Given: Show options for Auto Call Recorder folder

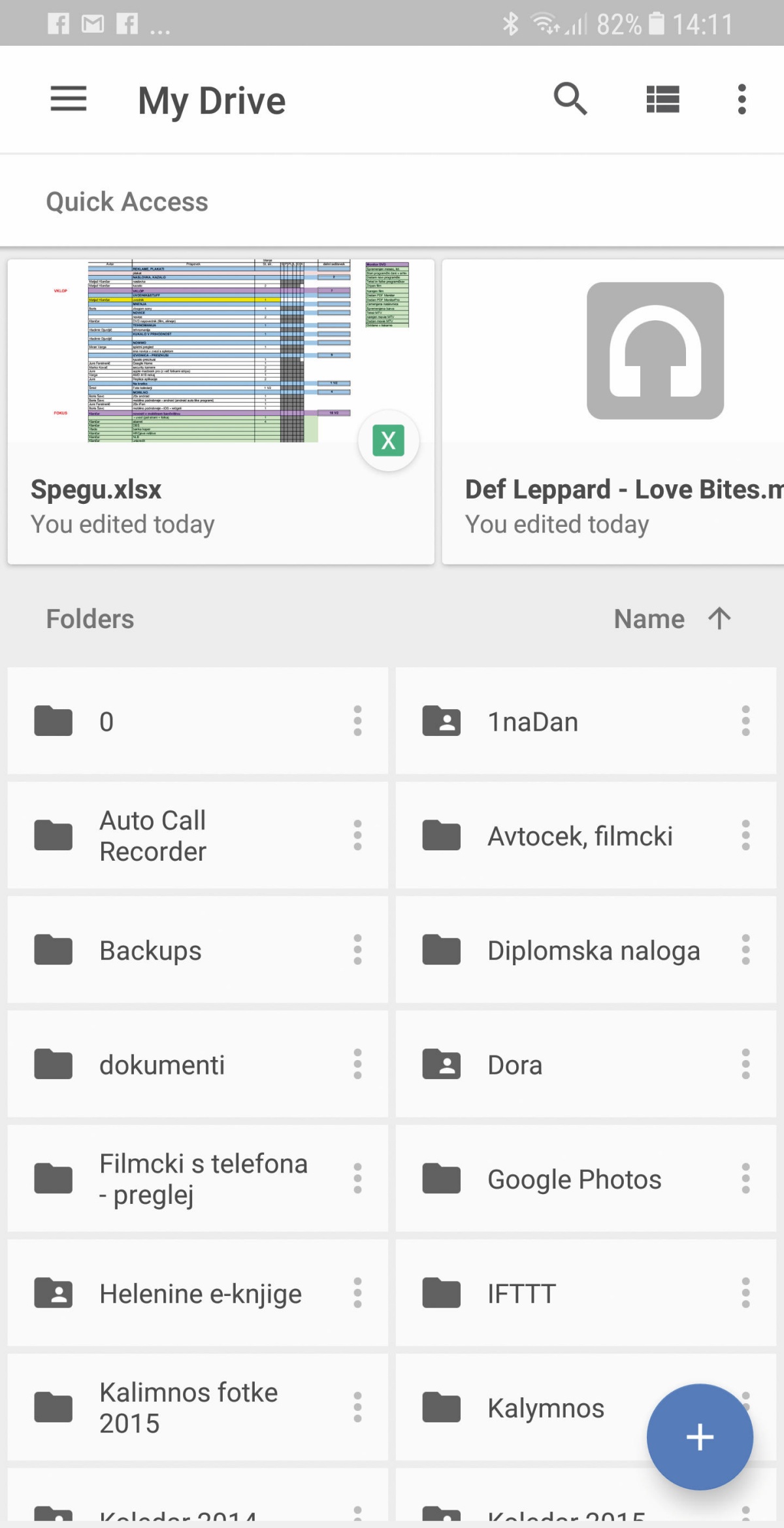Looking at the screenshot, I should point(357,835).
